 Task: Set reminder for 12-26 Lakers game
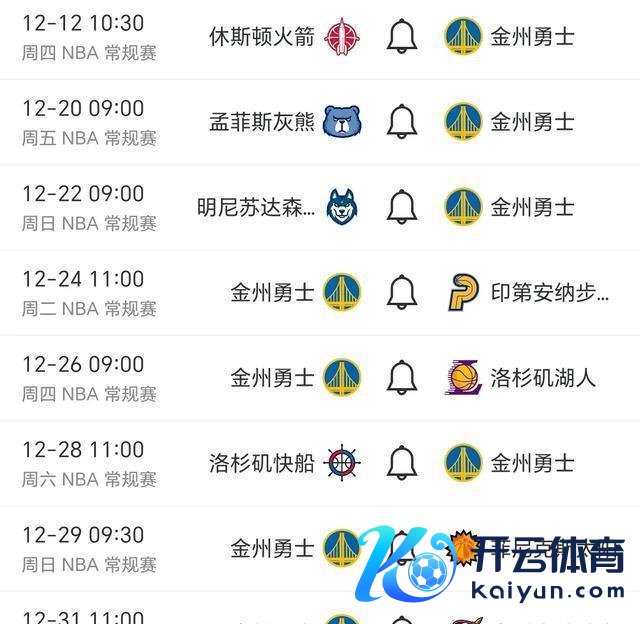[x=402, y=378]
